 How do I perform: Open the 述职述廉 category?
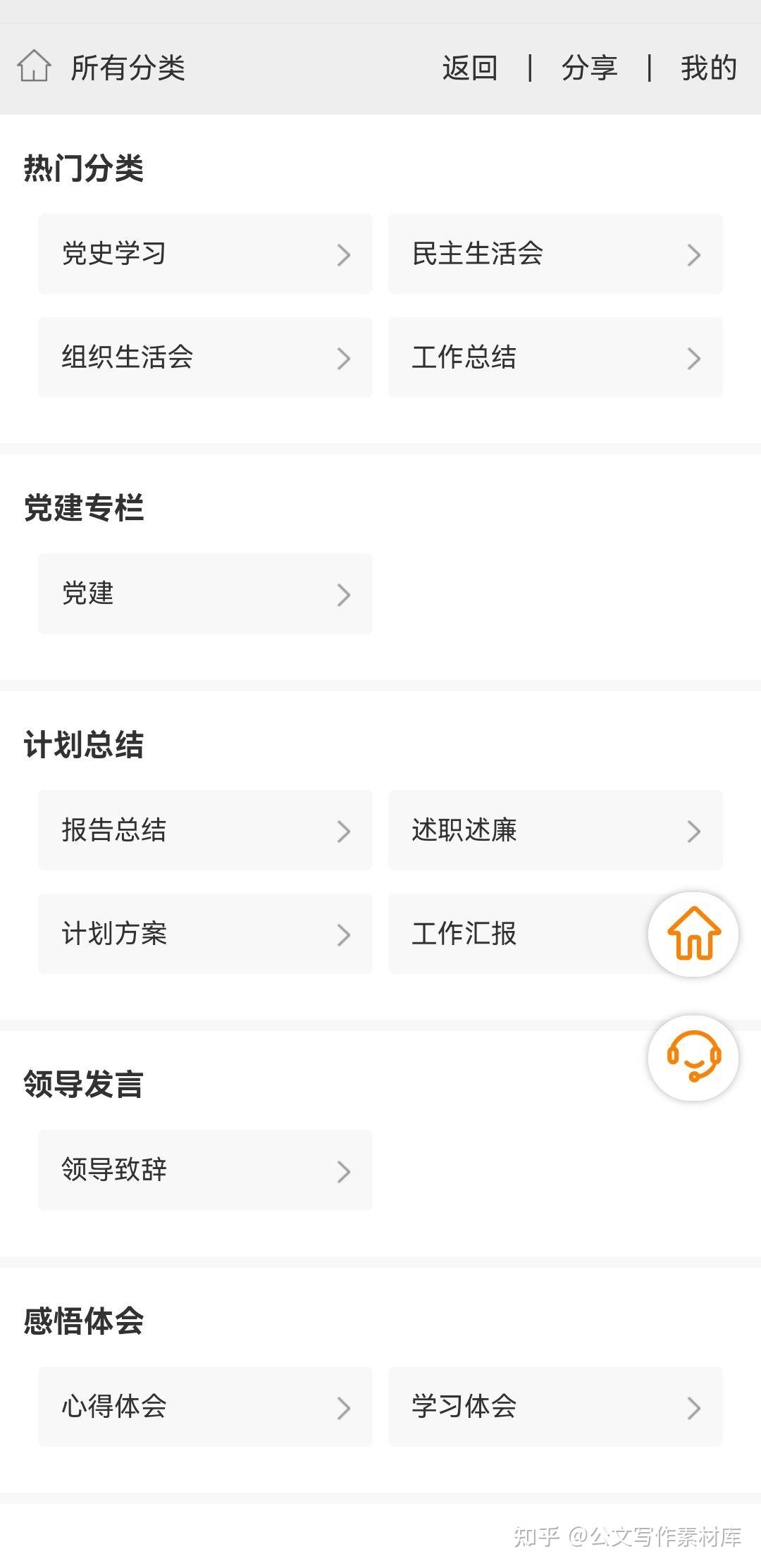click(555, 830)
